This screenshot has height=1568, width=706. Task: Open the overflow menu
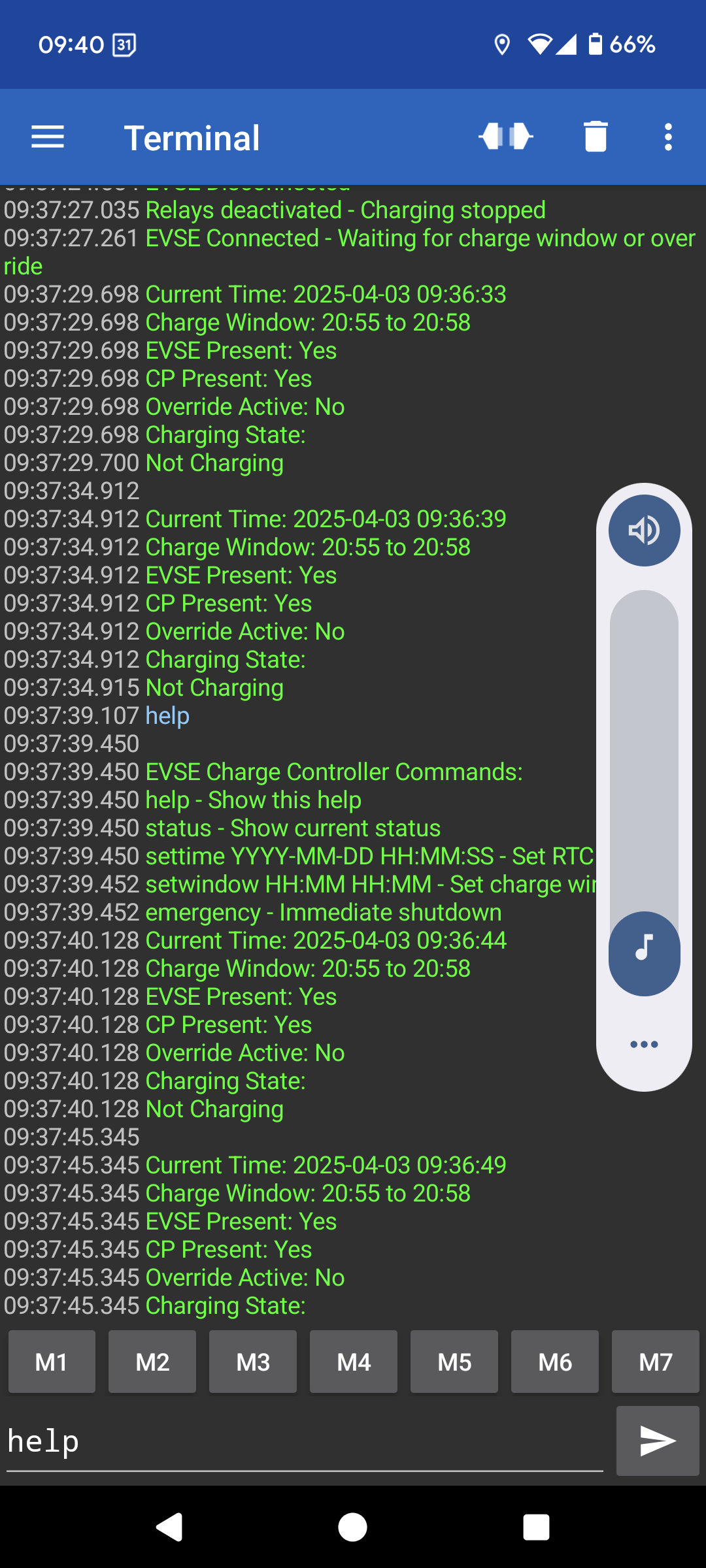(667, 137)
